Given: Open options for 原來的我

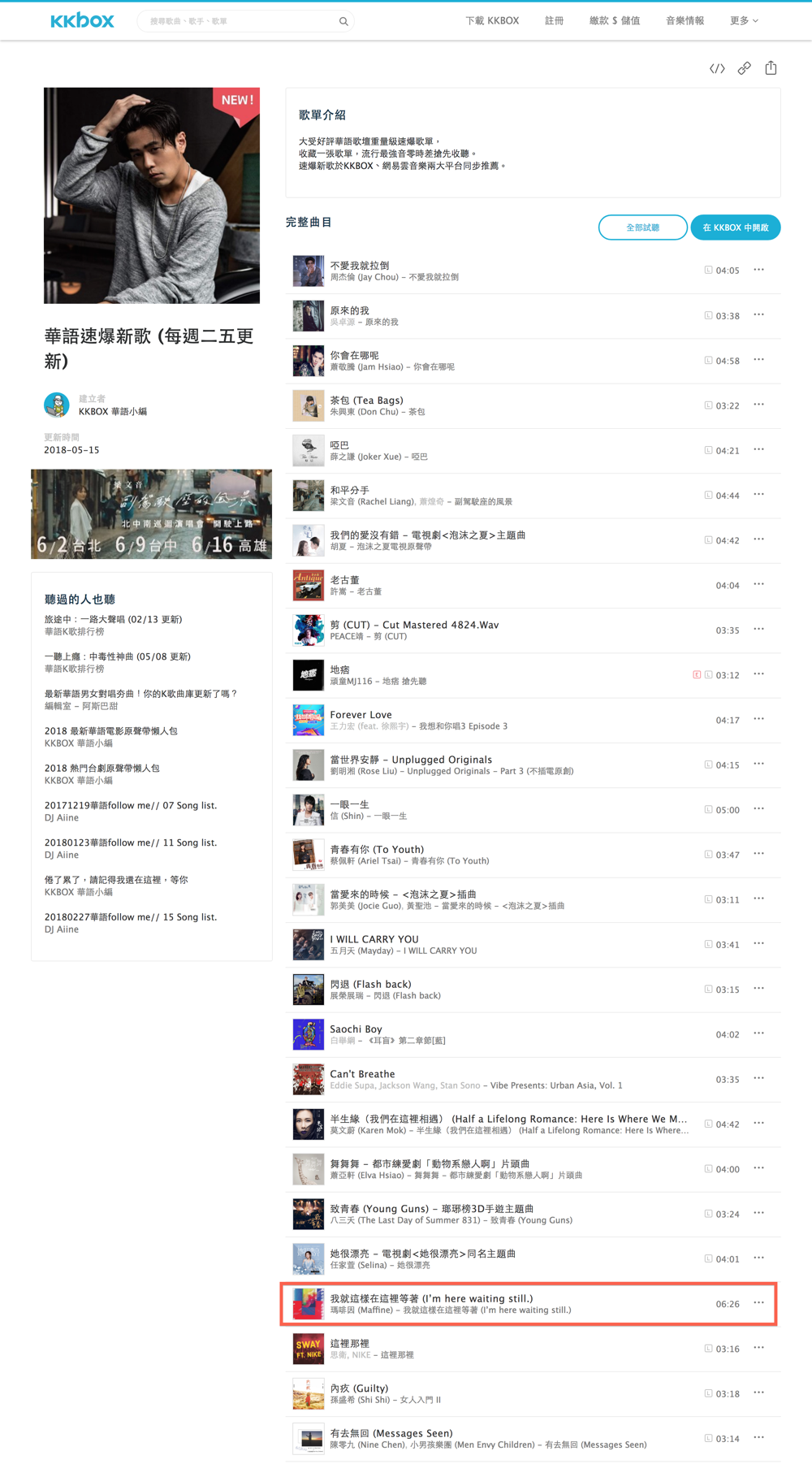Looking at the screenshot, I should (x=758, y=315).
